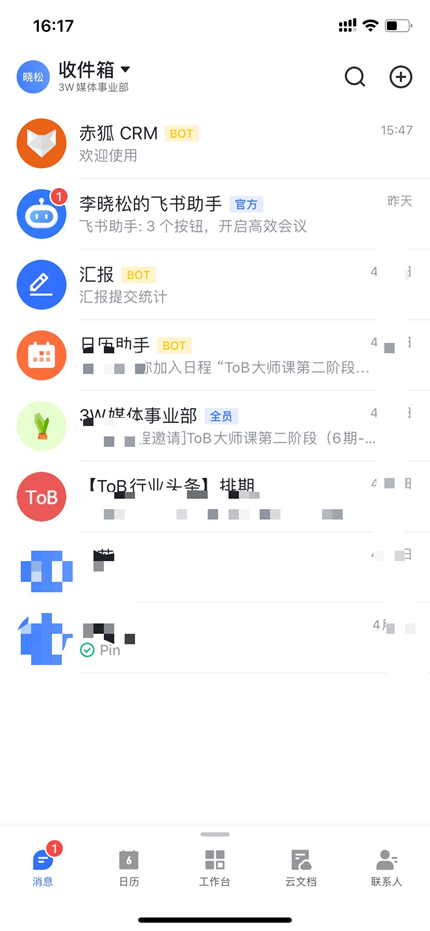Open the 晓松 profile avatar
430x931 pixels.
33,77
